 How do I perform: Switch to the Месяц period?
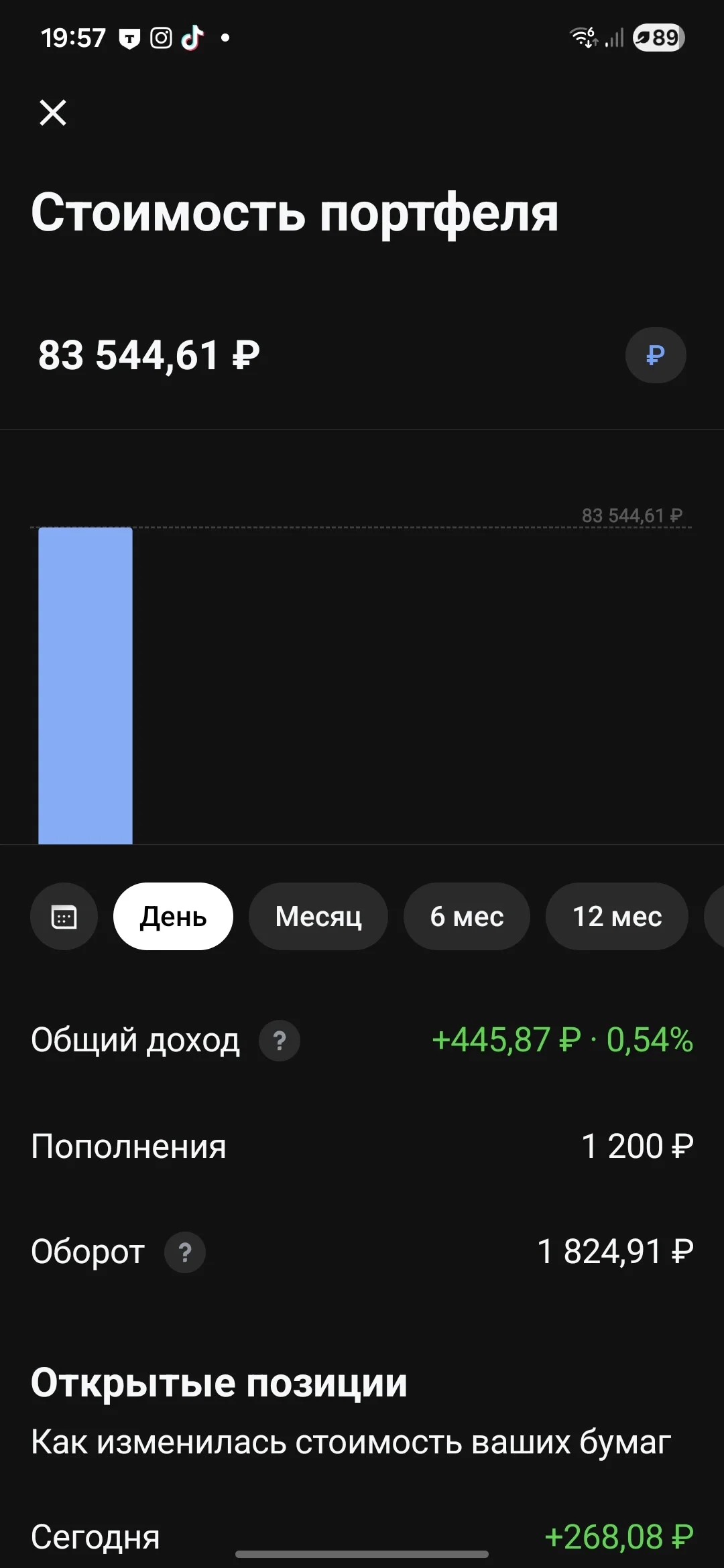click(x=318, y=916)
